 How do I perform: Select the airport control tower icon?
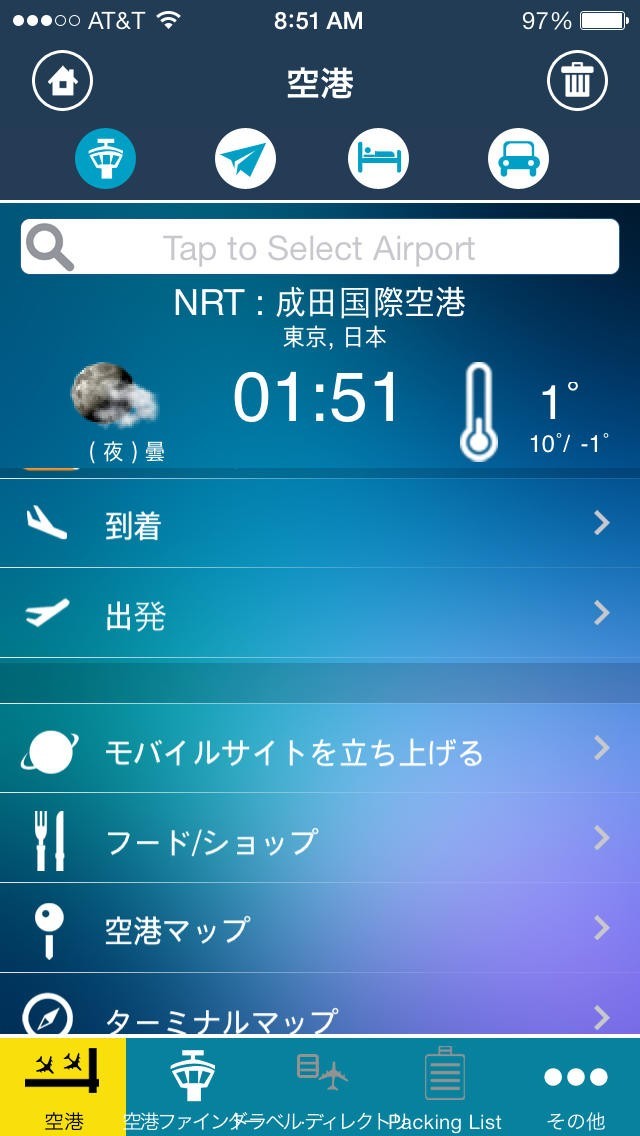click(106, 159)
